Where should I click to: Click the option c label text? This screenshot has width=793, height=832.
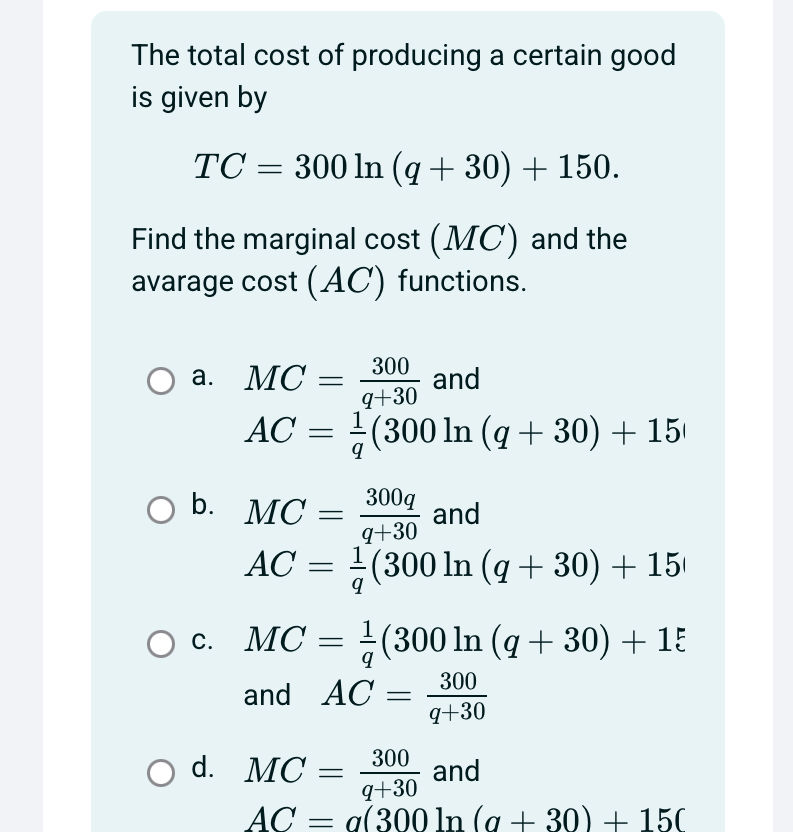tap(203, 642)
